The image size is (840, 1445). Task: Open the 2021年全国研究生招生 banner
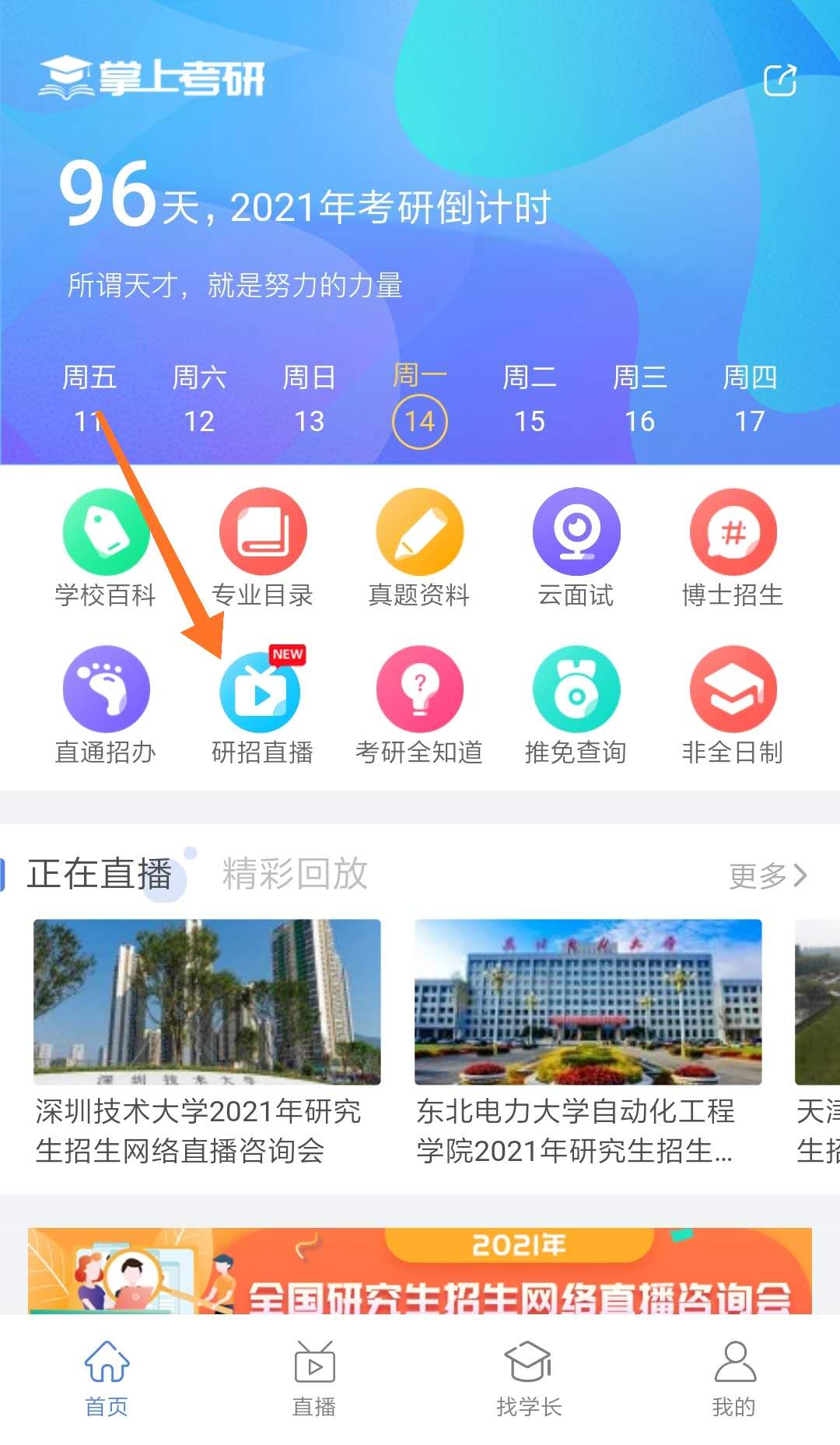420,1271
